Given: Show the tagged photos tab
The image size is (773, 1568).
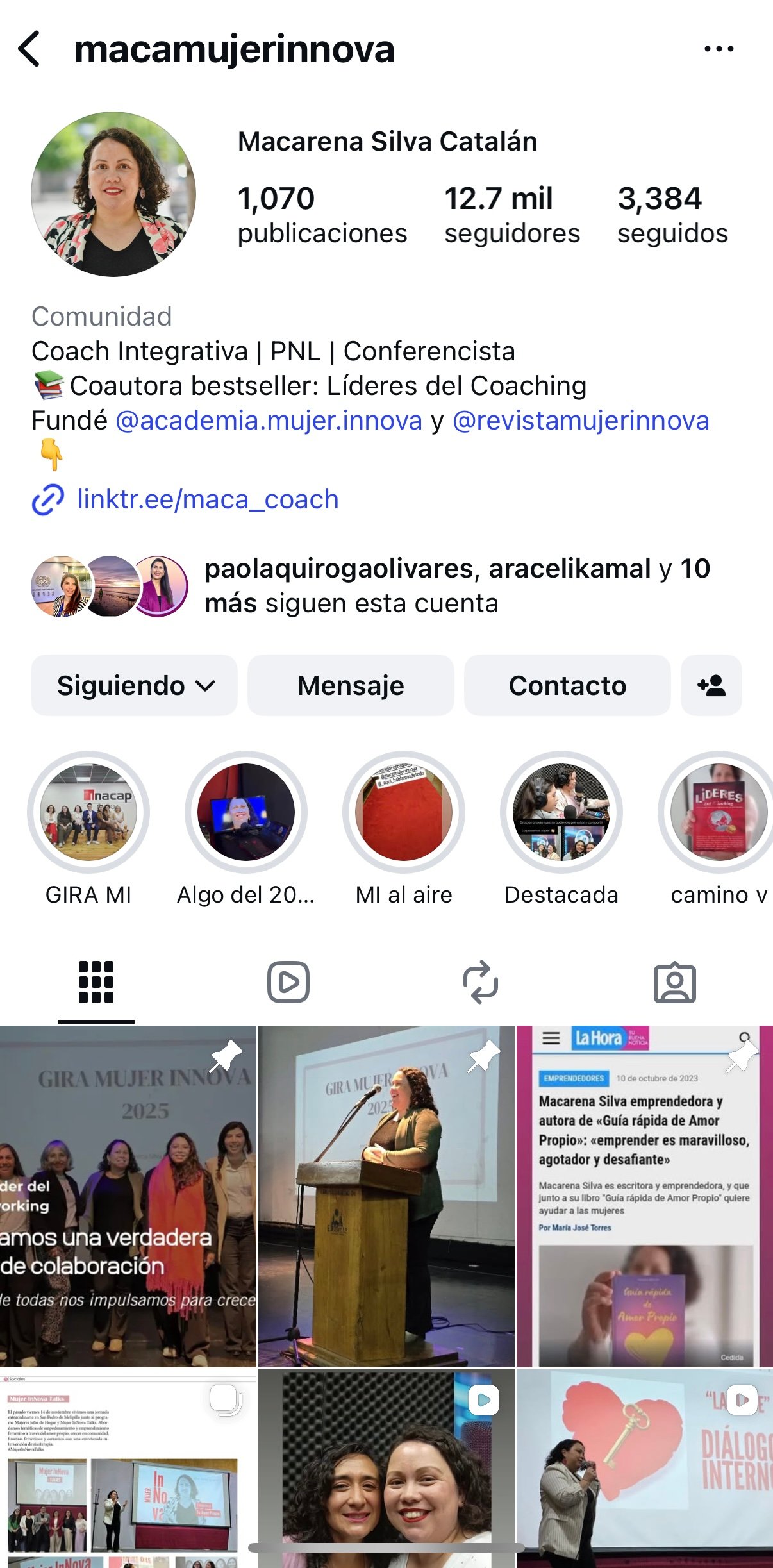Looking at the screenshot, I should (674, 981).
